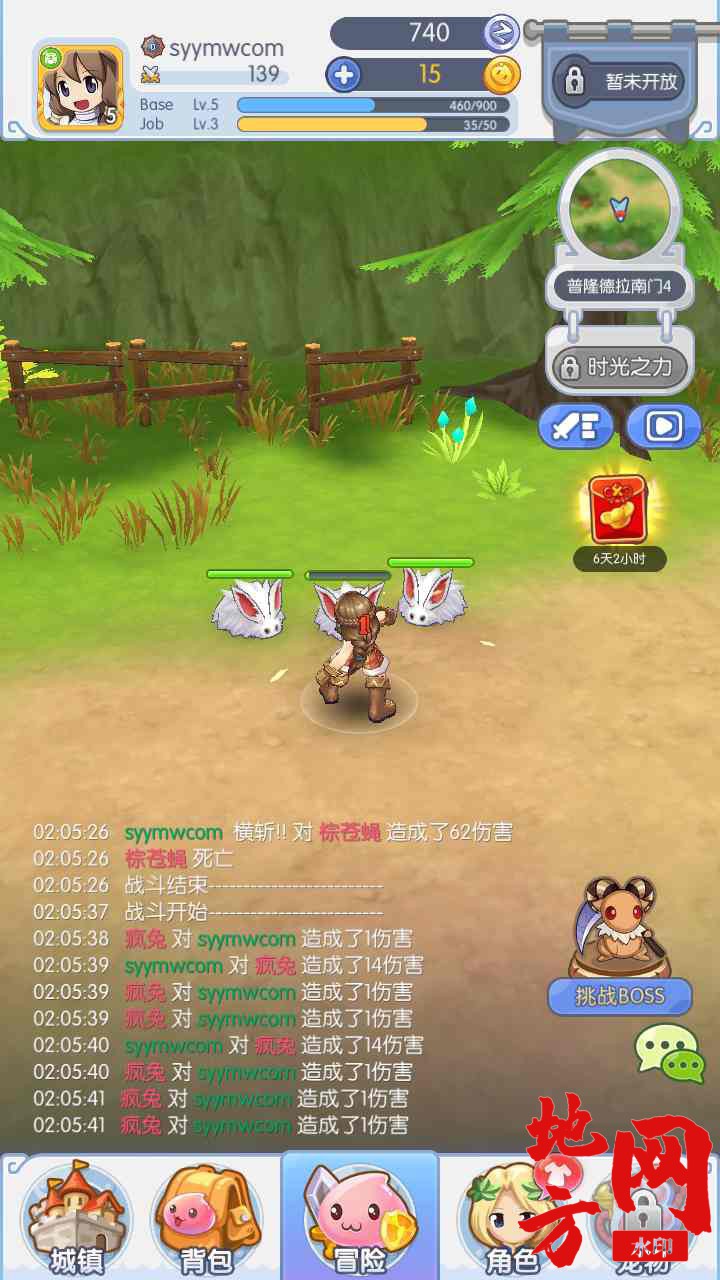Open the red envelope reward

(619, 510)
